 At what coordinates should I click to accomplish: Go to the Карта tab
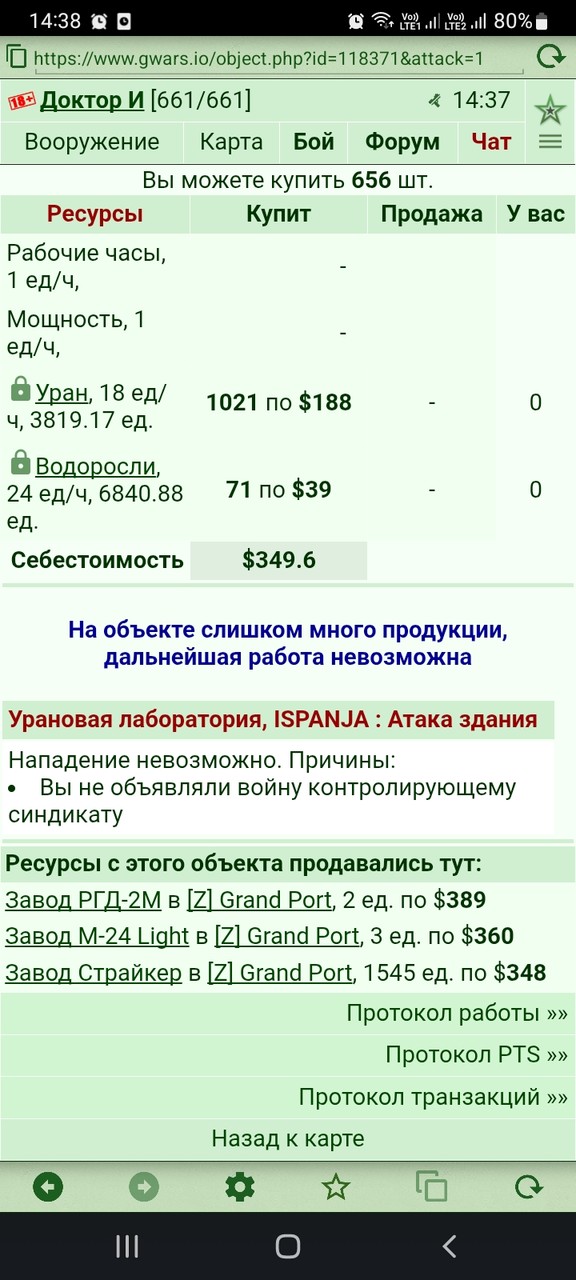(231, 142)
